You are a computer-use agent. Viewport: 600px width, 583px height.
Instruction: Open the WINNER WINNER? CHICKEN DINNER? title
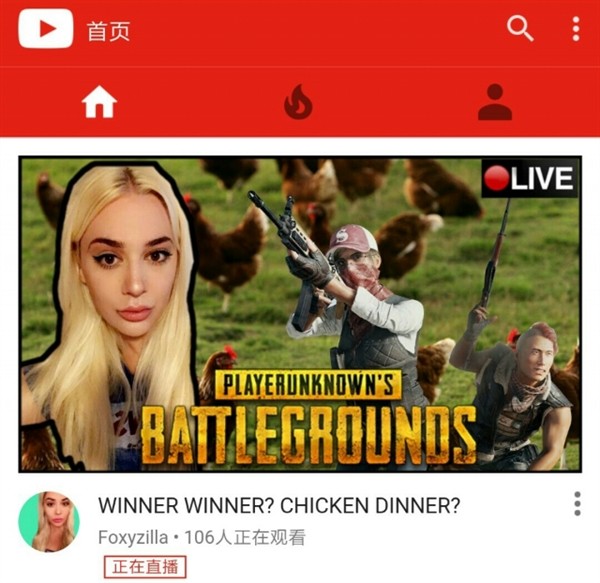pyautogui.click(x=279, y=506)
